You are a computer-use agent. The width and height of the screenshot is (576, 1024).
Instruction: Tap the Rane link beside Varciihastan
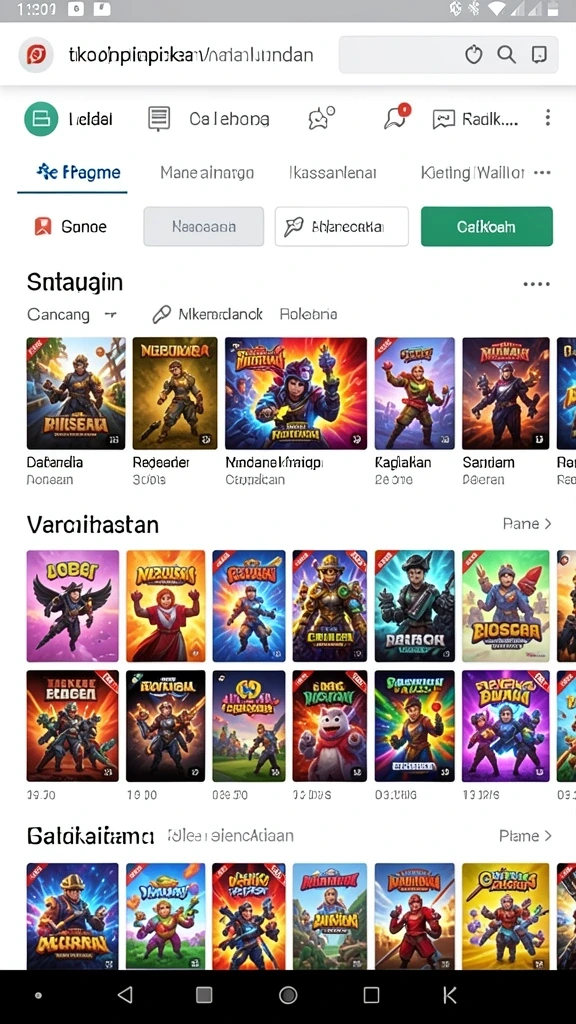(x=527, y=524)
